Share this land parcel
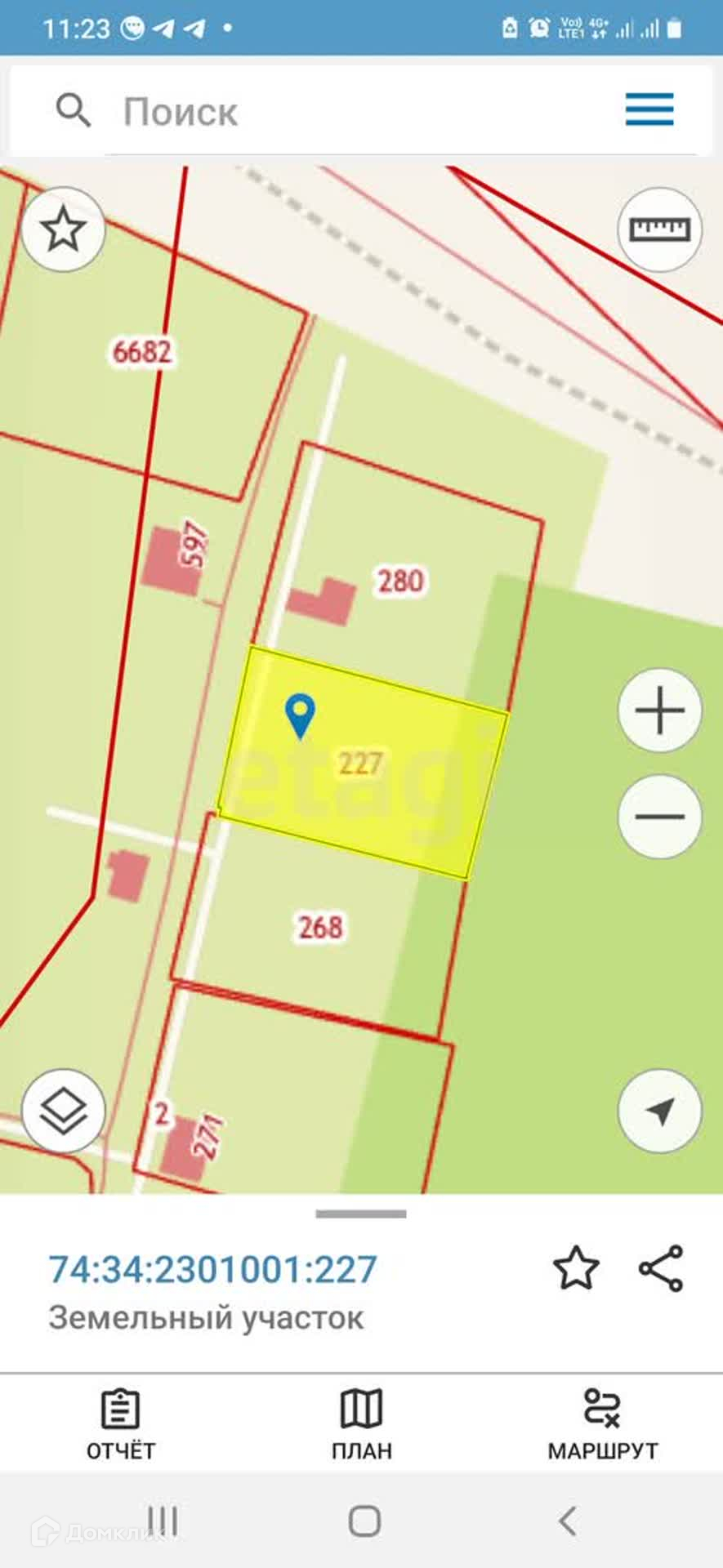The width and height of the screenshot is (723, 1568). coord(660,1267)
